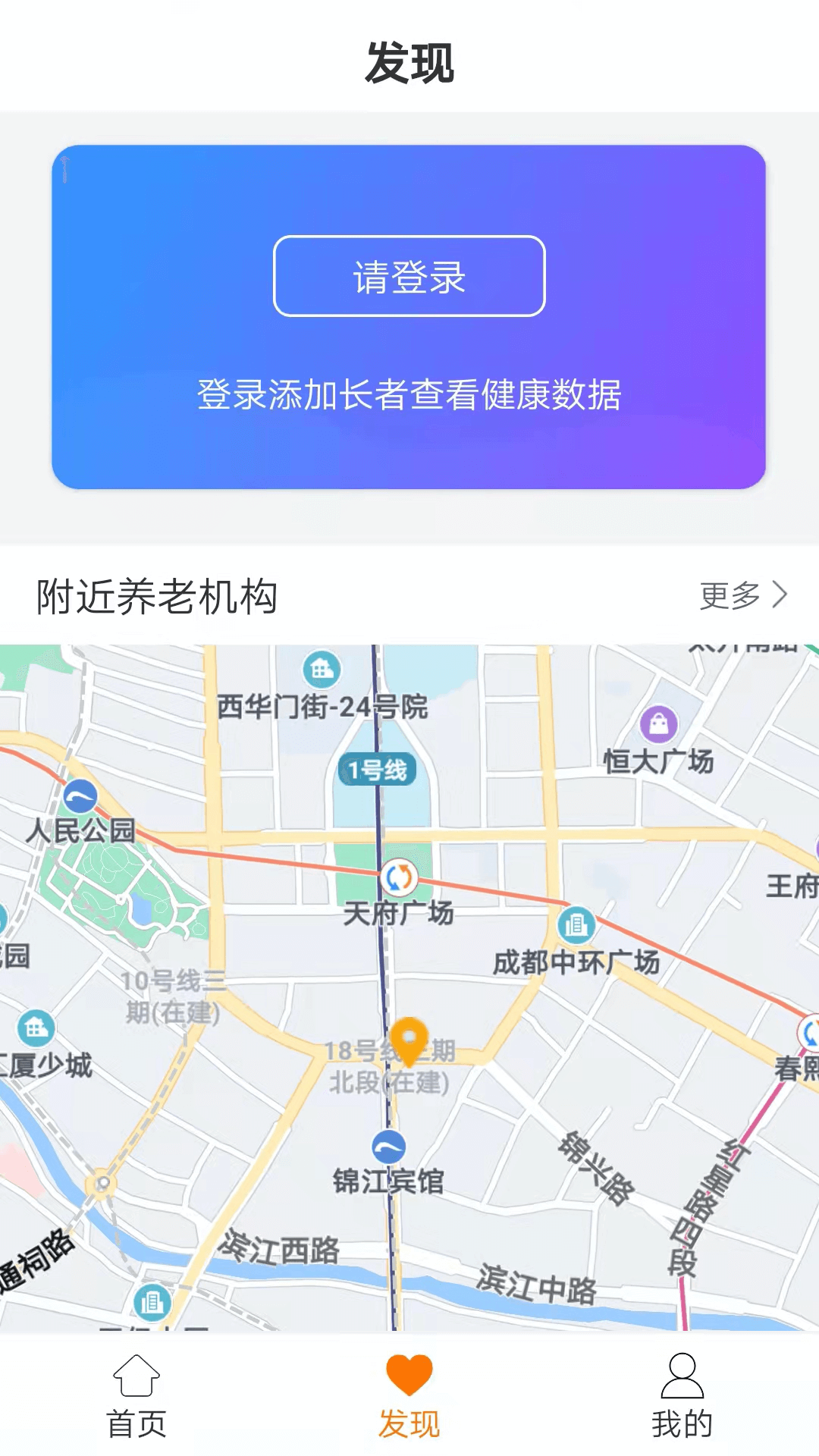
Task: Open the nearby institutions map
Action: (409, 987)
